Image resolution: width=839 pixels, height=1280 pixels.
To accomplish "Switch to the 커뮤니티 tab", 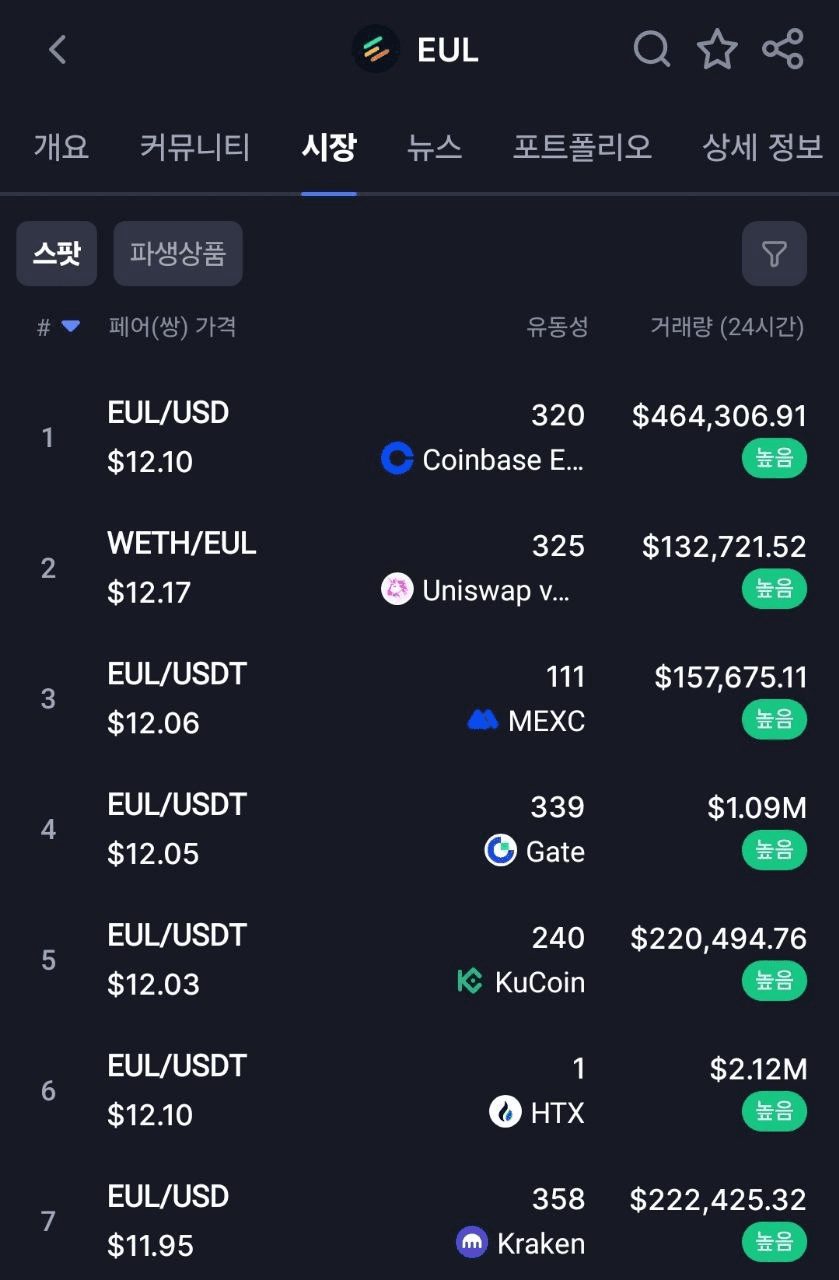I will [x=195, y=147].
